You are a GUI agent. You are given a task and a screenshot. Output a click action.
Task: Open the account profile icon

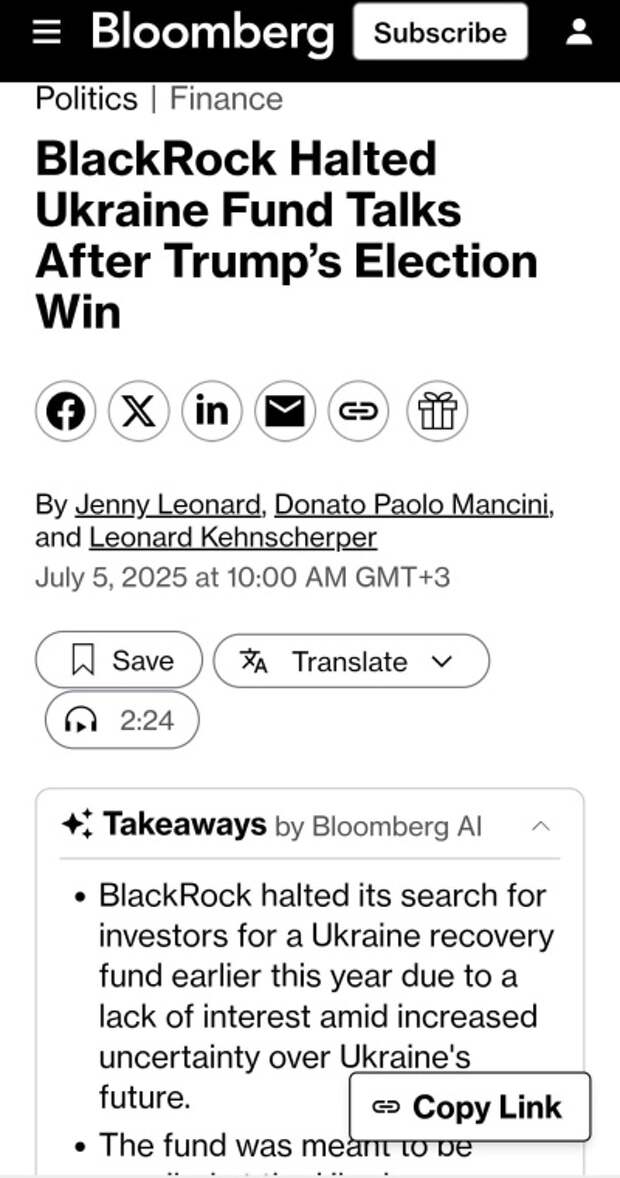click(x=579, y=32)
